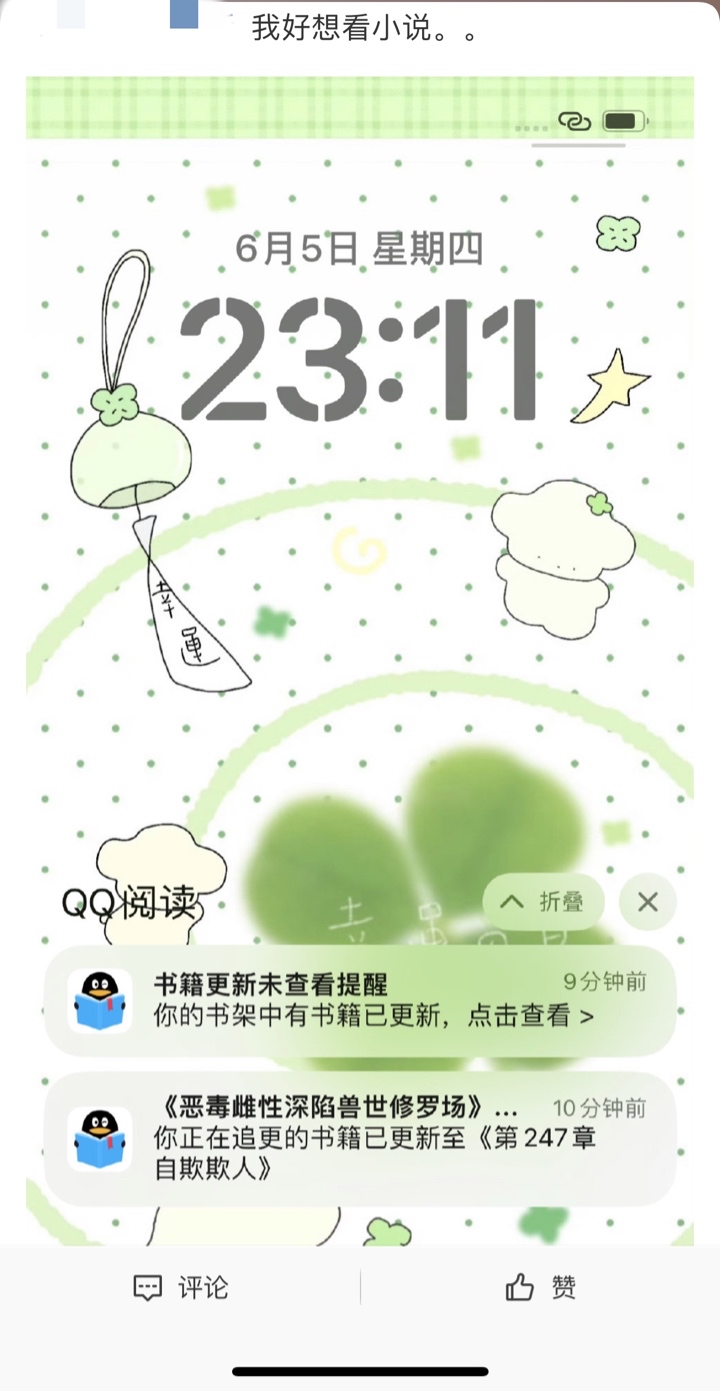
Task: Open the comment section via 评论
Action: (x=181, y=1287)
